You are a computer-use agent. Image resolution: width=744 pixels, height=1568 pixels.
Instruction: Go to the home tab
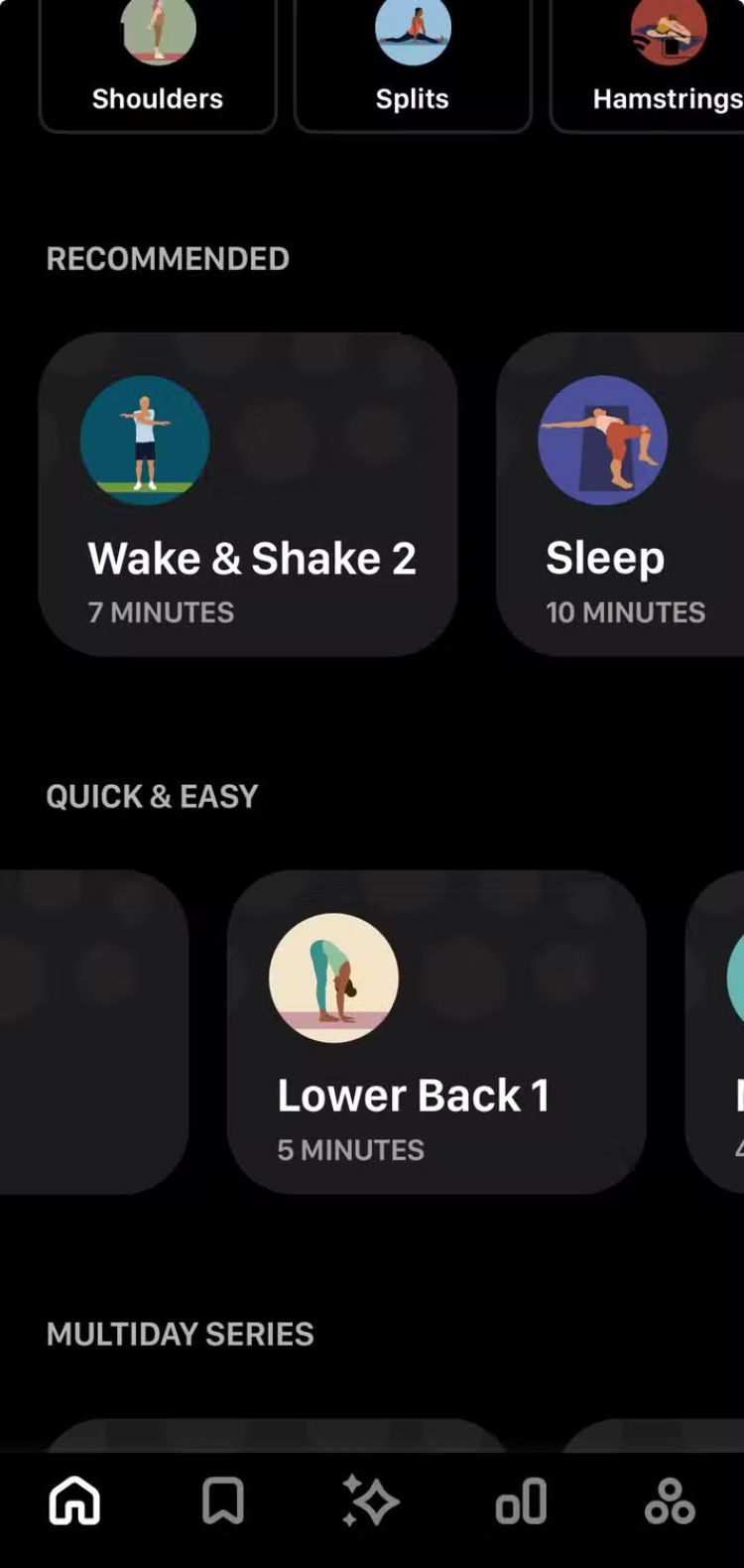(x=74, y=1501)
